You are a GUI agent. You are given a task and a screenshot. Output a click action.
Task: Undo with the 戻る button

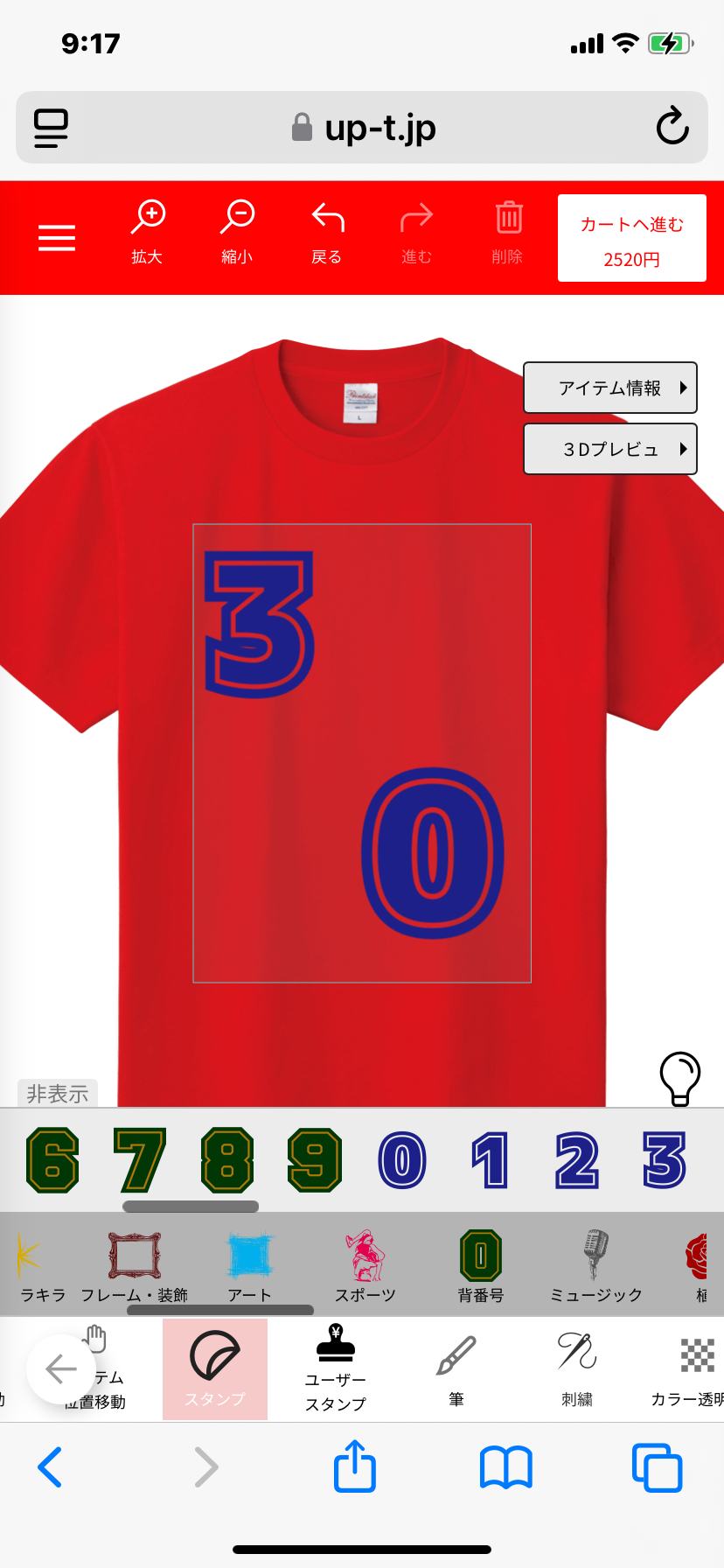click(x=327, y=233)
